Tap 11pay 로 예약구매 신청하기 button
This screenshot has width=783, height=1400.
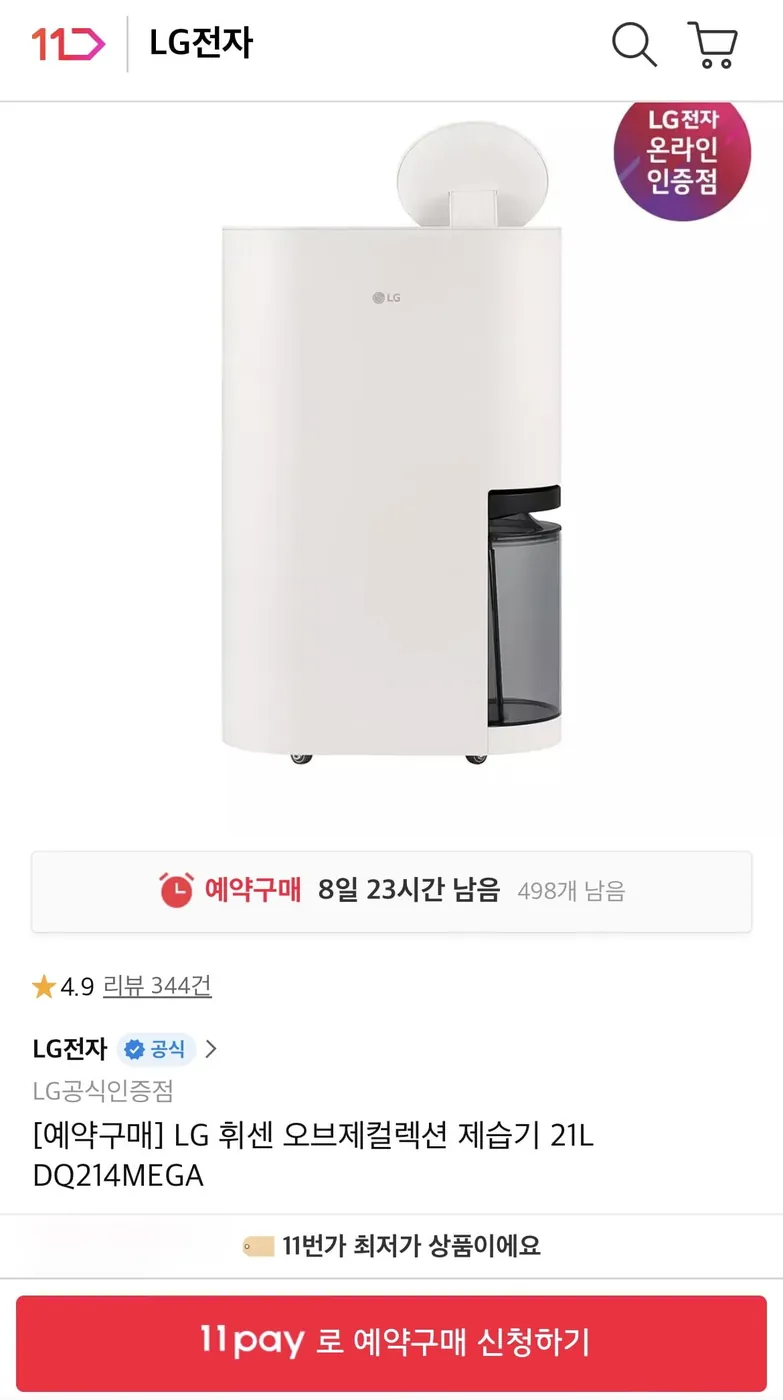tap(391, 1343)
